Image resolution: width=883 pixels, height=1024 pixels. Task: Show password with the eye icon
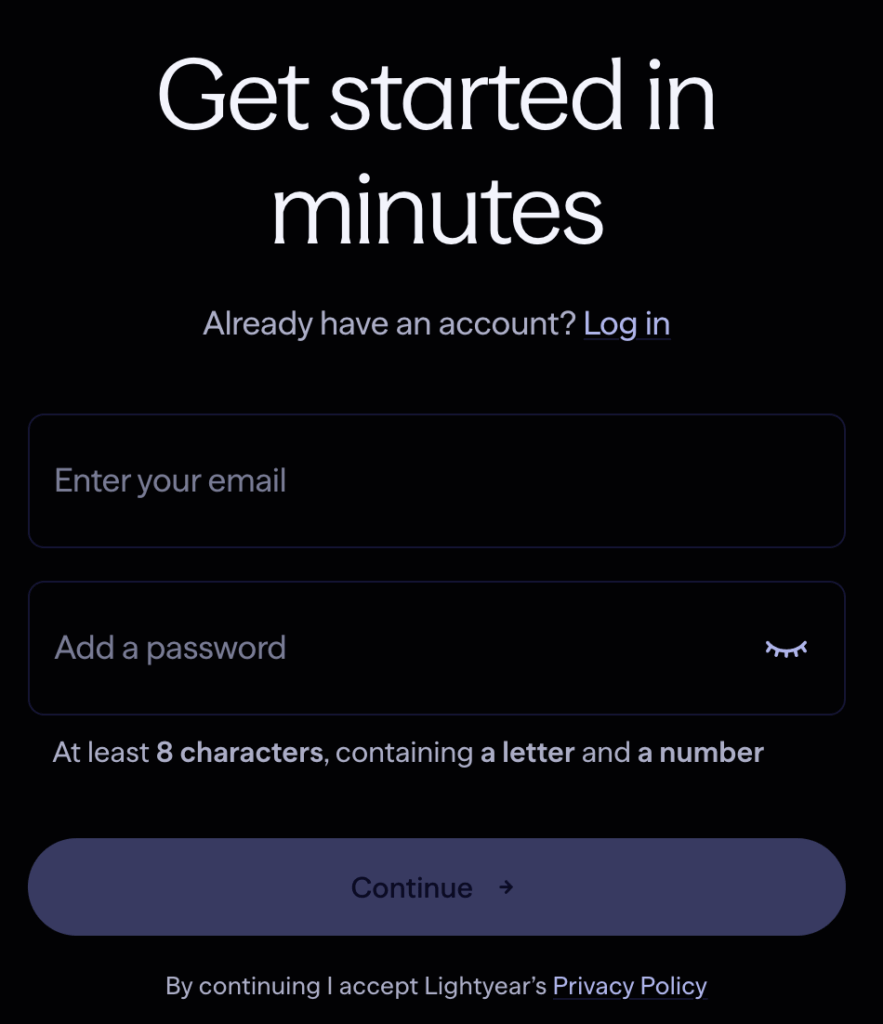tap(786, 648)
